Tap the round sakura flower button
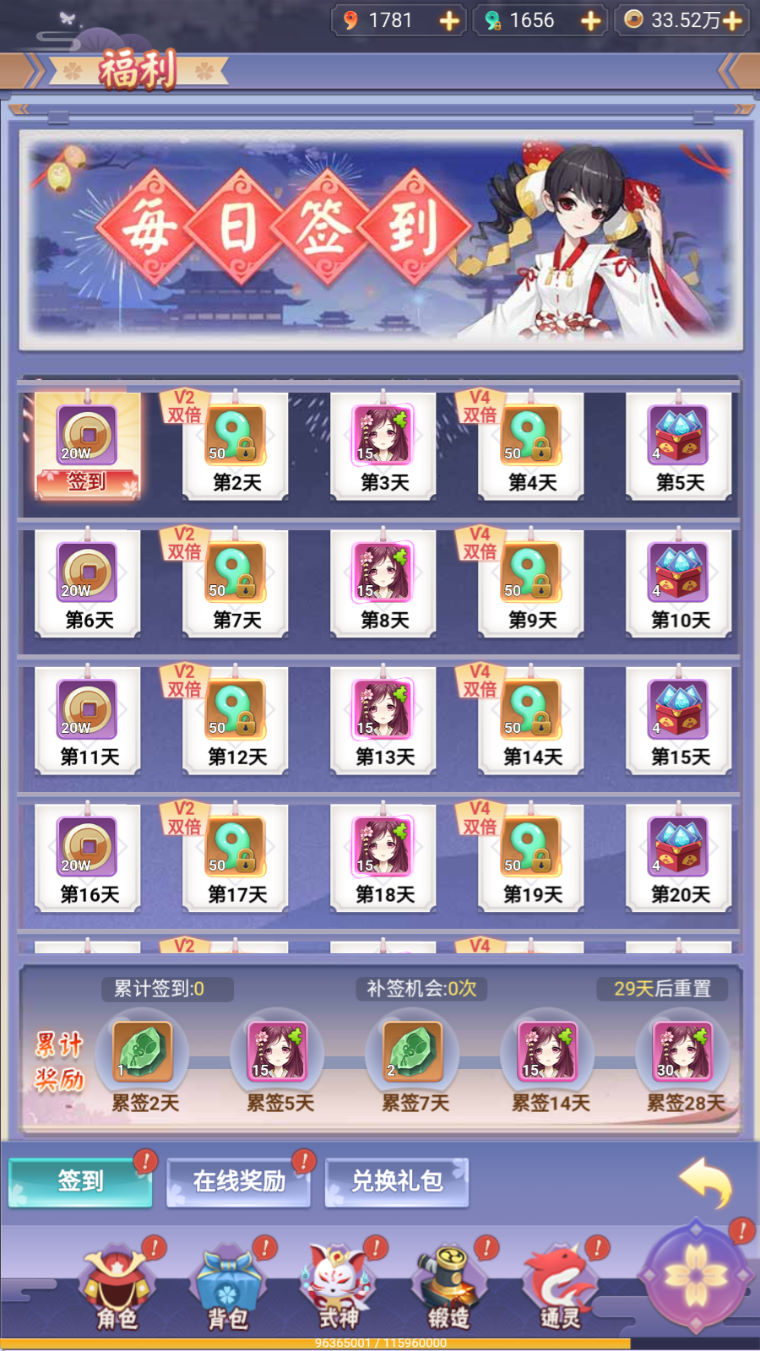760x1351 pixels. tap(696, 1275)
